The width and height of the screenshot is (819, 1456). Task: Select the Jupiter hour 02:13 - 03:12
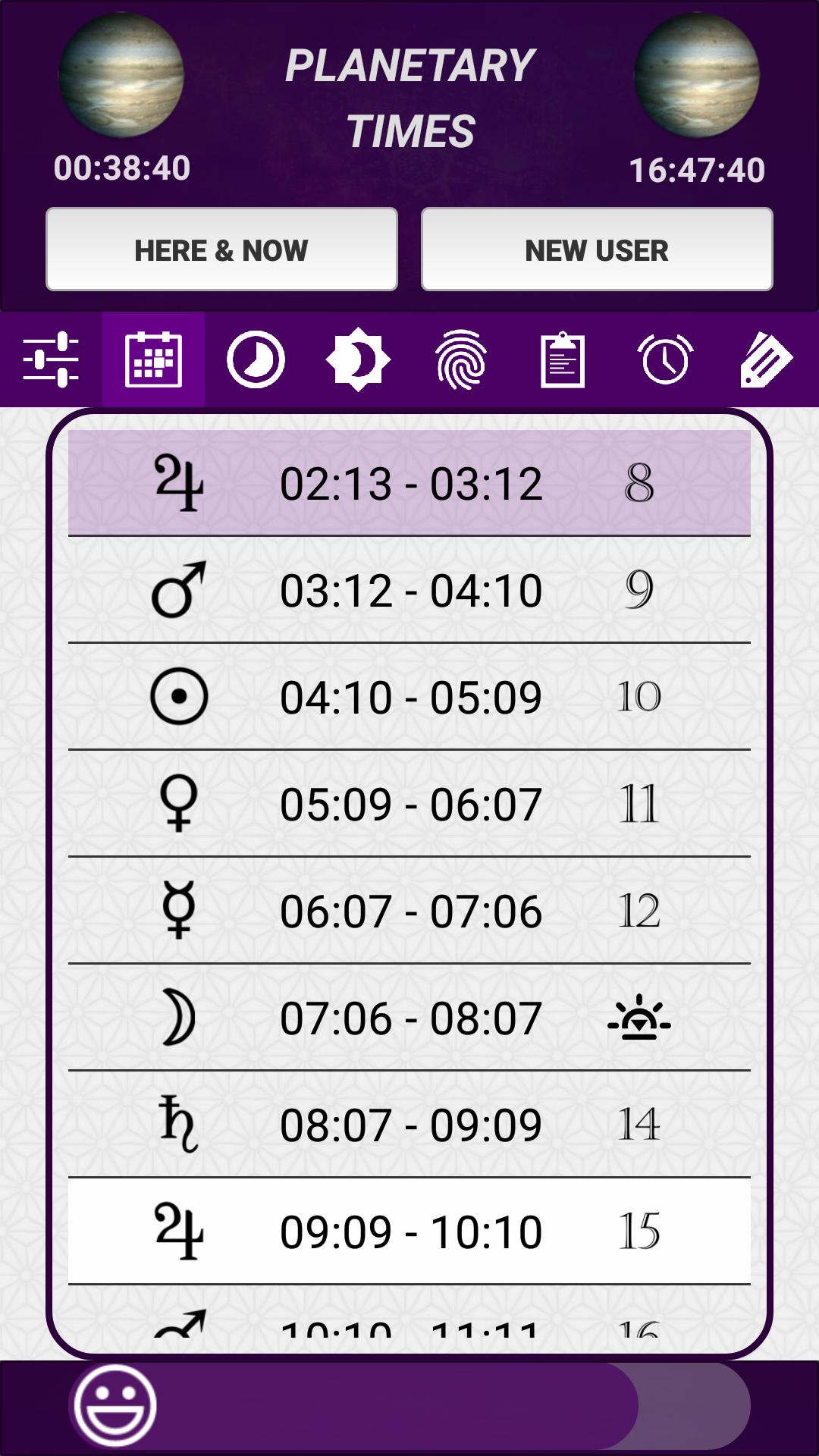(409, 483)
